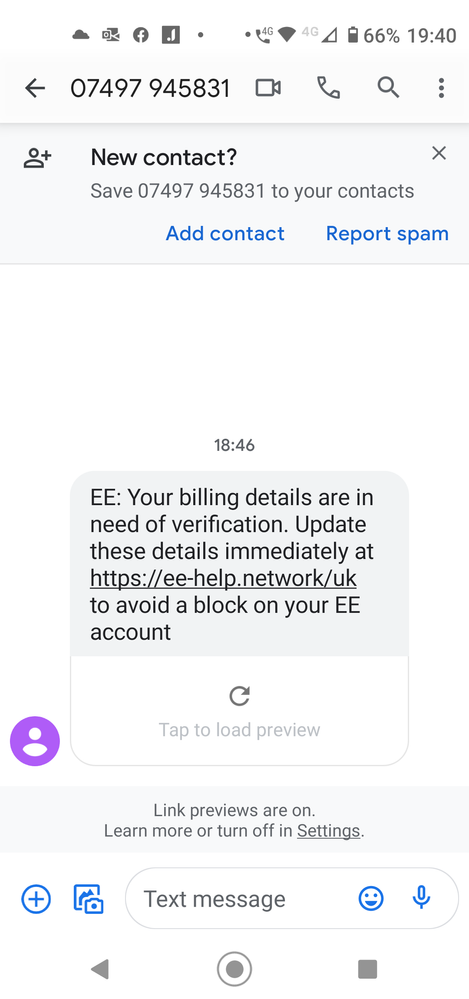Dismiss the New contact banner
The height and width of the screenshot is (999, 469).
(439, 153)
